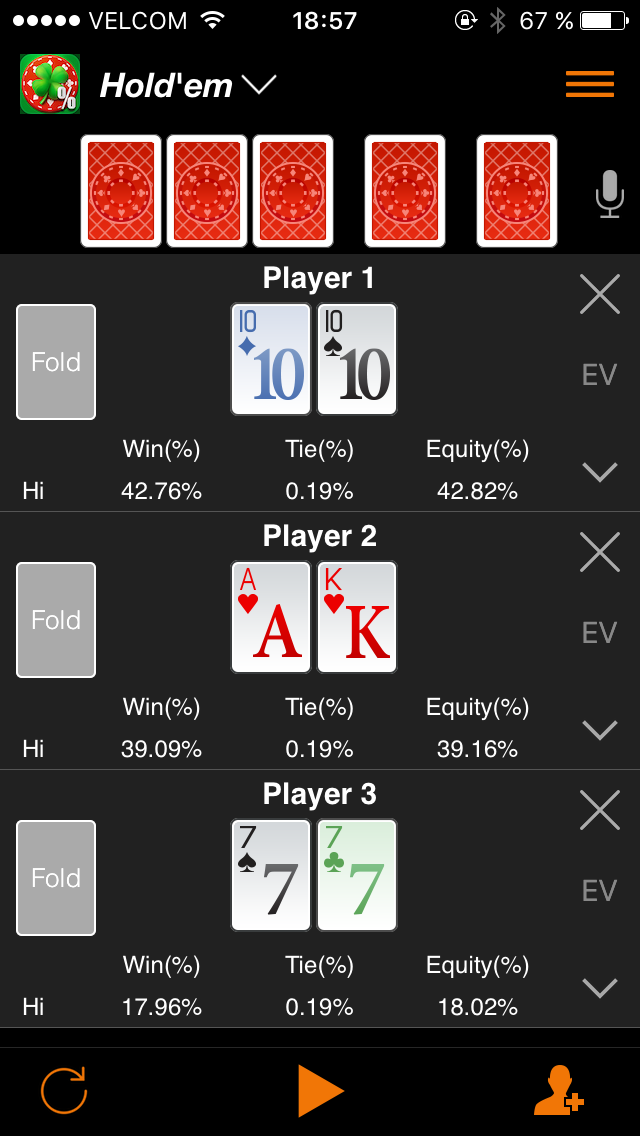Select the first community board card
Image resolution: width=640 pixels, height=1136 pixels.
point(121,191)
